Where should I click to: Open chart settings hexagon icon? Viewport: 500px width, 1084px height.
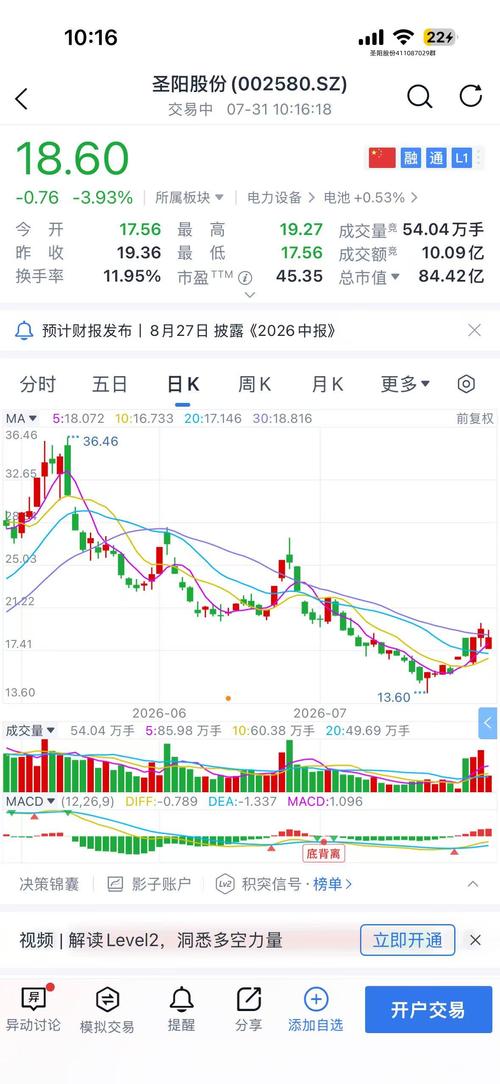click(x=467, y=384)
